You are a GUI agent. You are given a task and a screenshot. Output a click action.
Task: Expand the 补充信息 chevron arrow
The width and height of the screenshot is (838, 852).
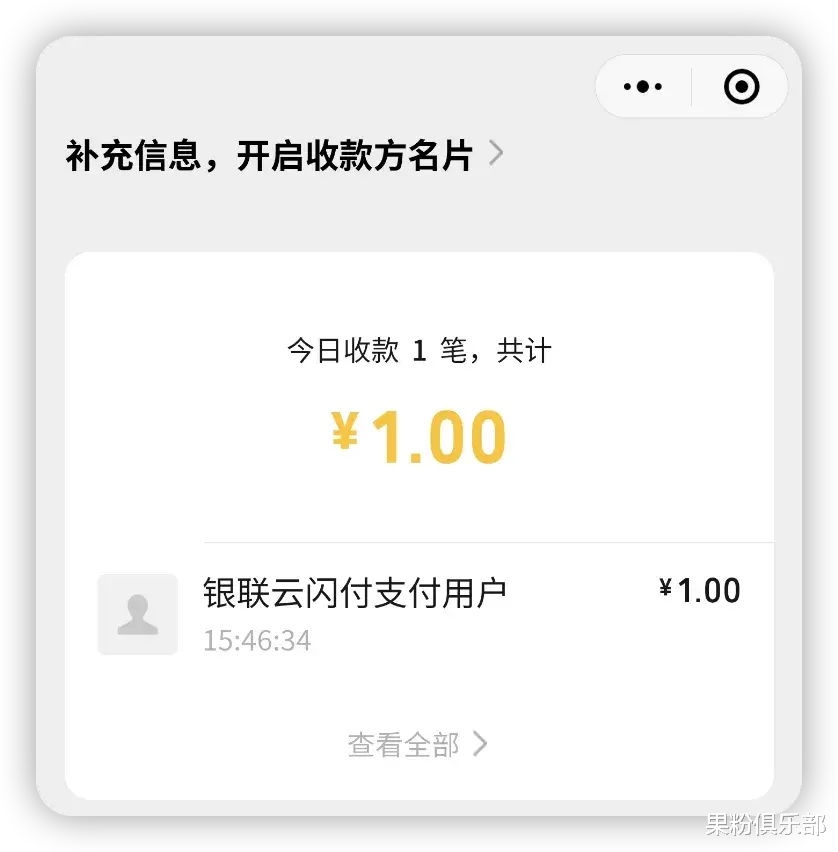[x=495, y=153]
